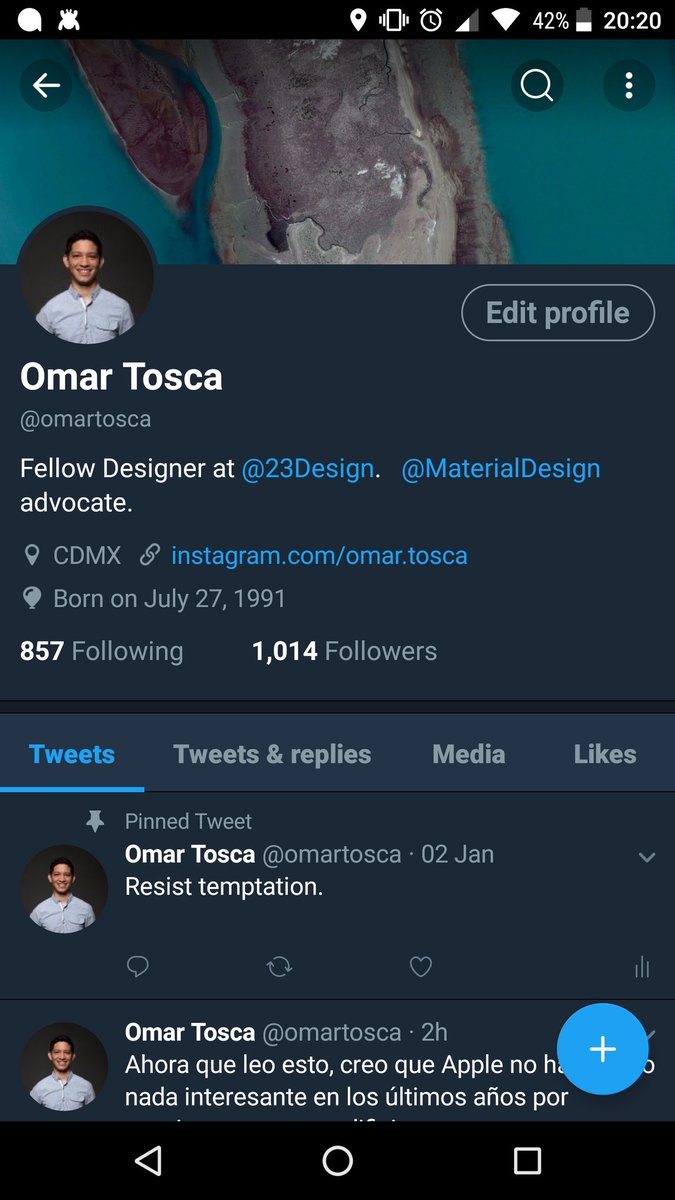Retweet the 'Resist temptation.' tweet
The image size is (675, 1200).
pos(279,966)
